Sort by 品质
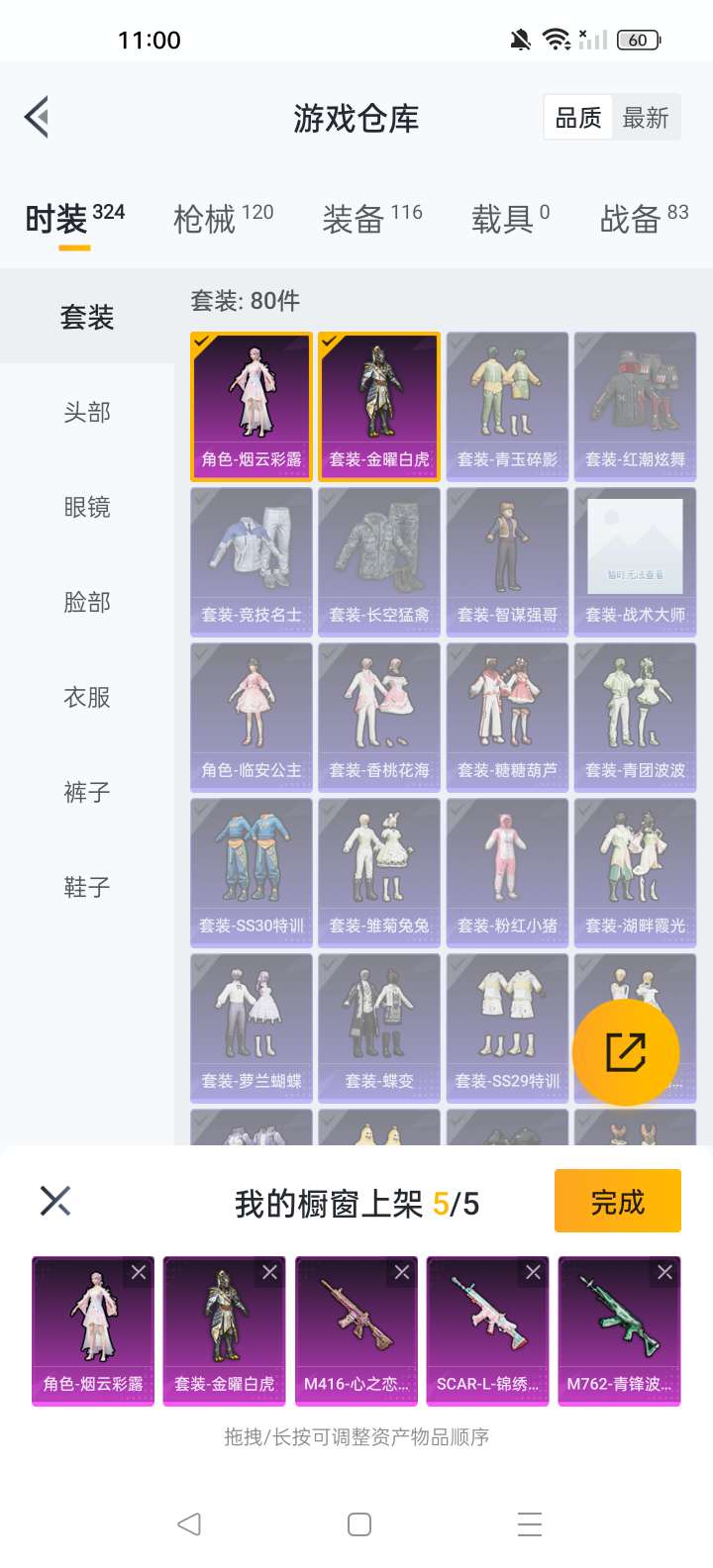The width and height of the screenshot is (713, 1568). tap(578, 119)
